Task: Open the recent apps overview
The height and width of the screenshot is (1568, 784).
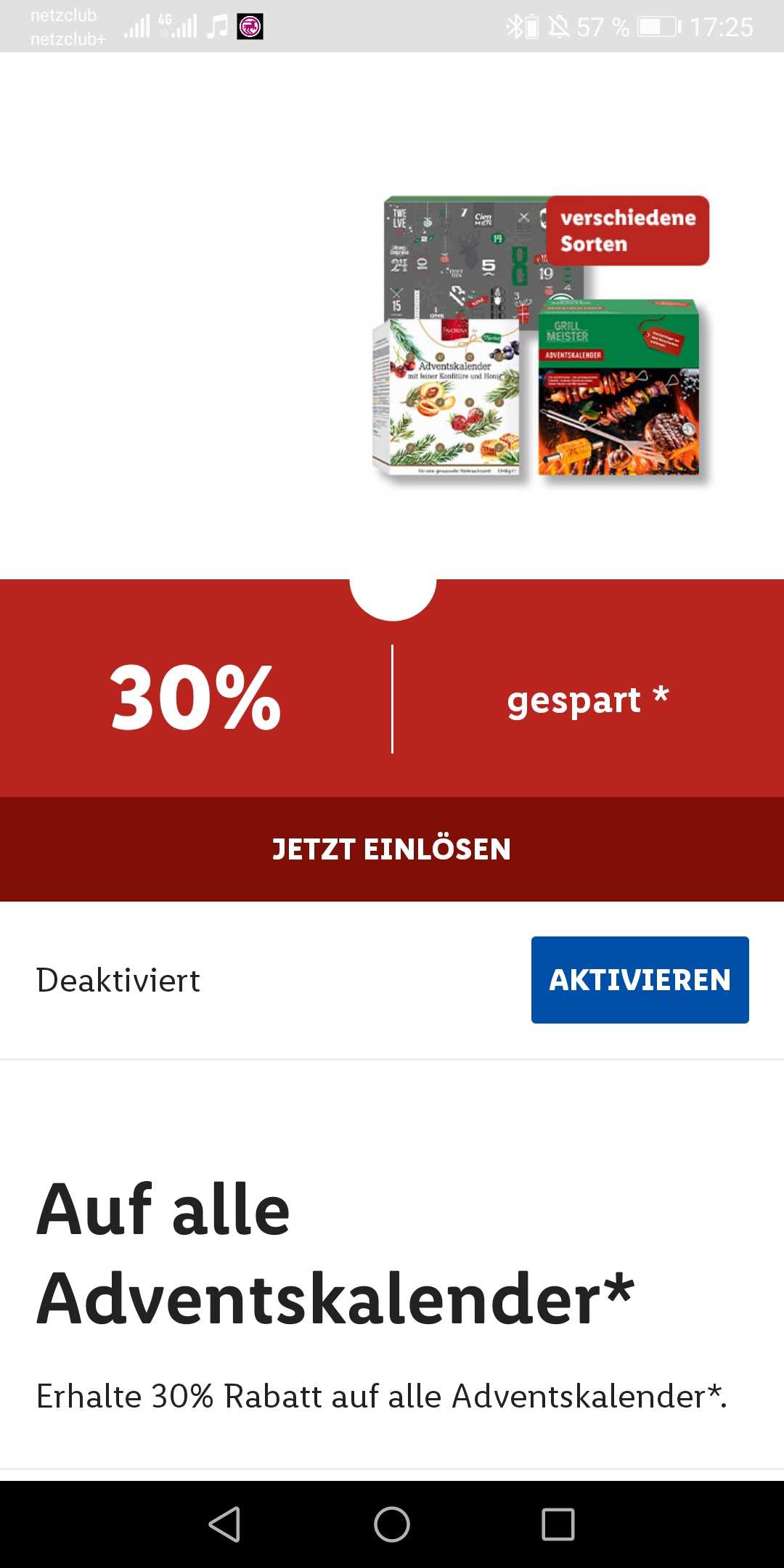Action: coord(558,1524)
